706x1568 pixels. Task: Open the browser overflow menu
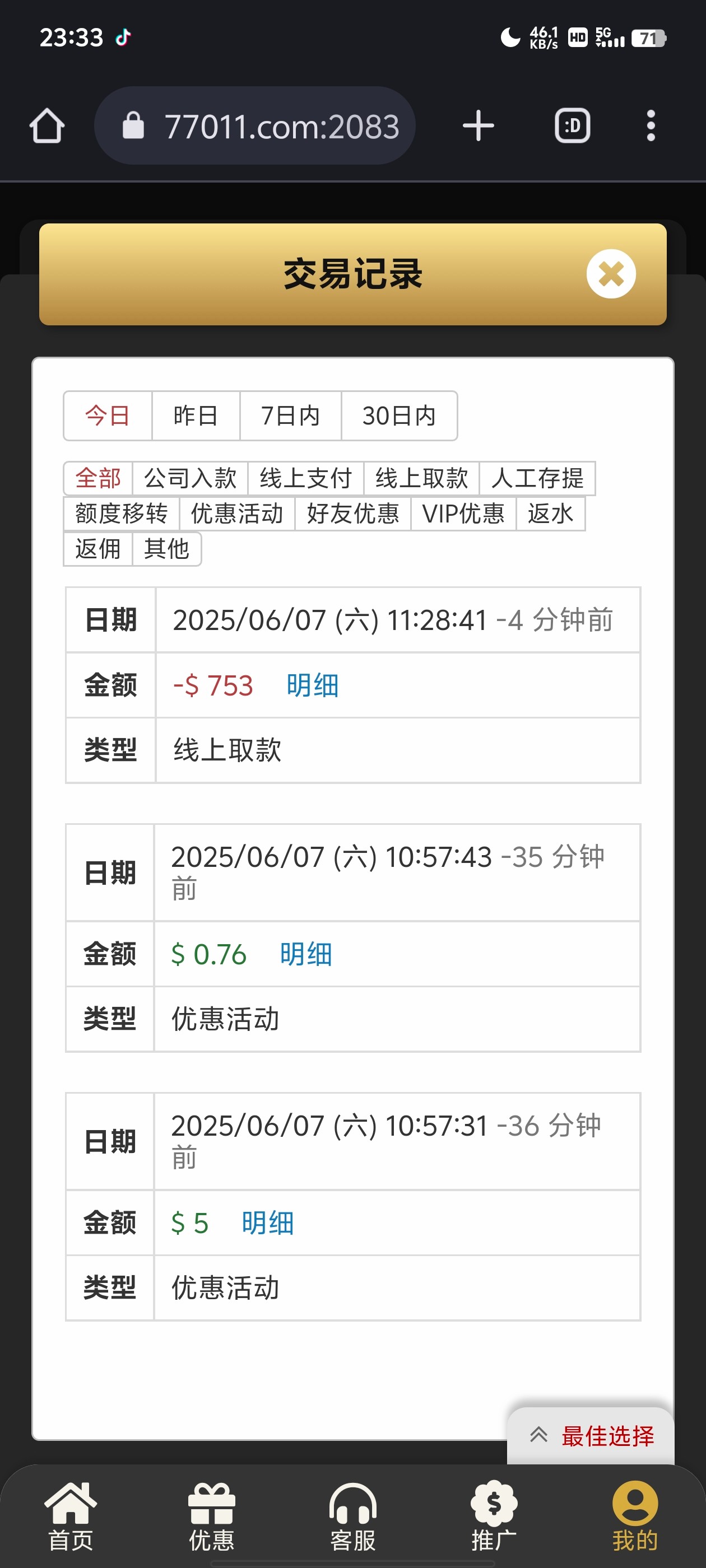650,126
